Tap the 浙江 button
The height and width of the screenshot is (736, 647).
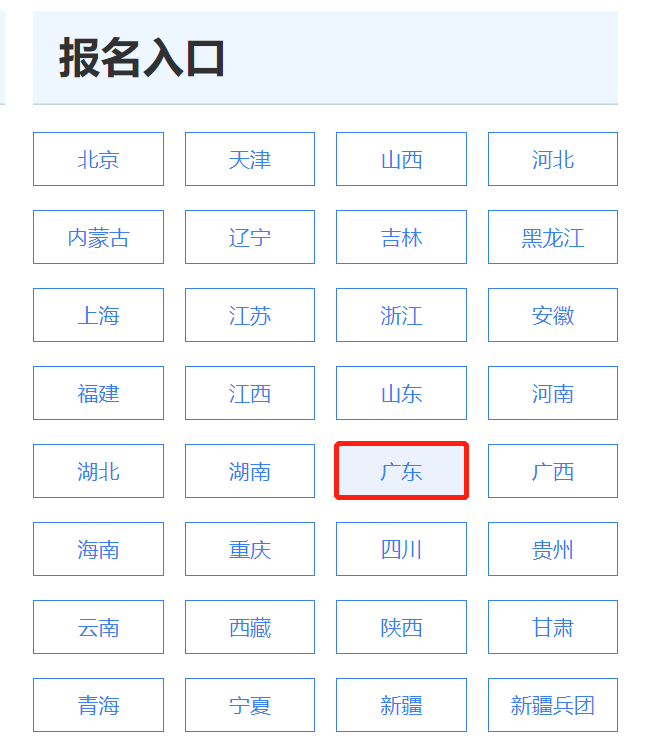tap(401, 315)
